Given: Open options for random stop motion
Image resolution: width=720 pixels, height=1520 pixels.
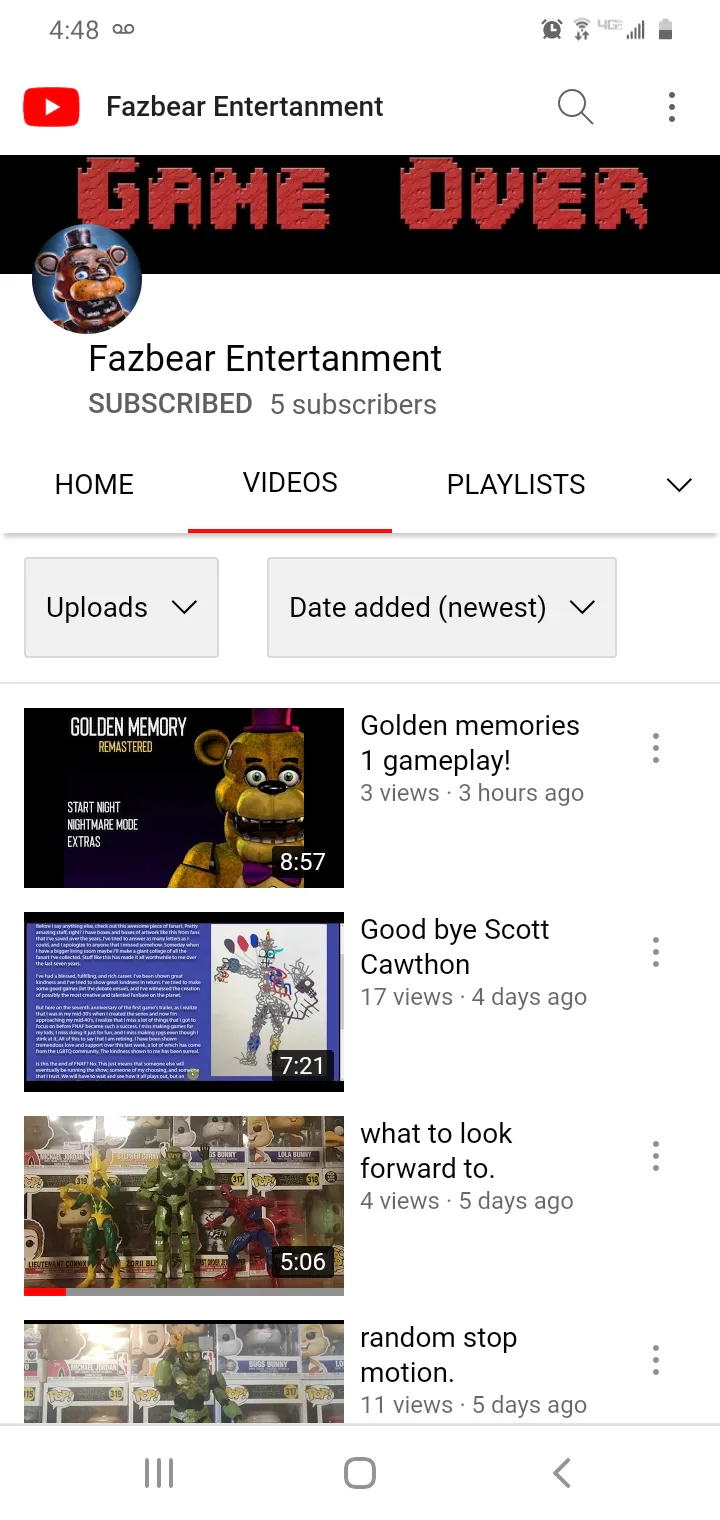Looking at the screenshot, I should 656,1360.
